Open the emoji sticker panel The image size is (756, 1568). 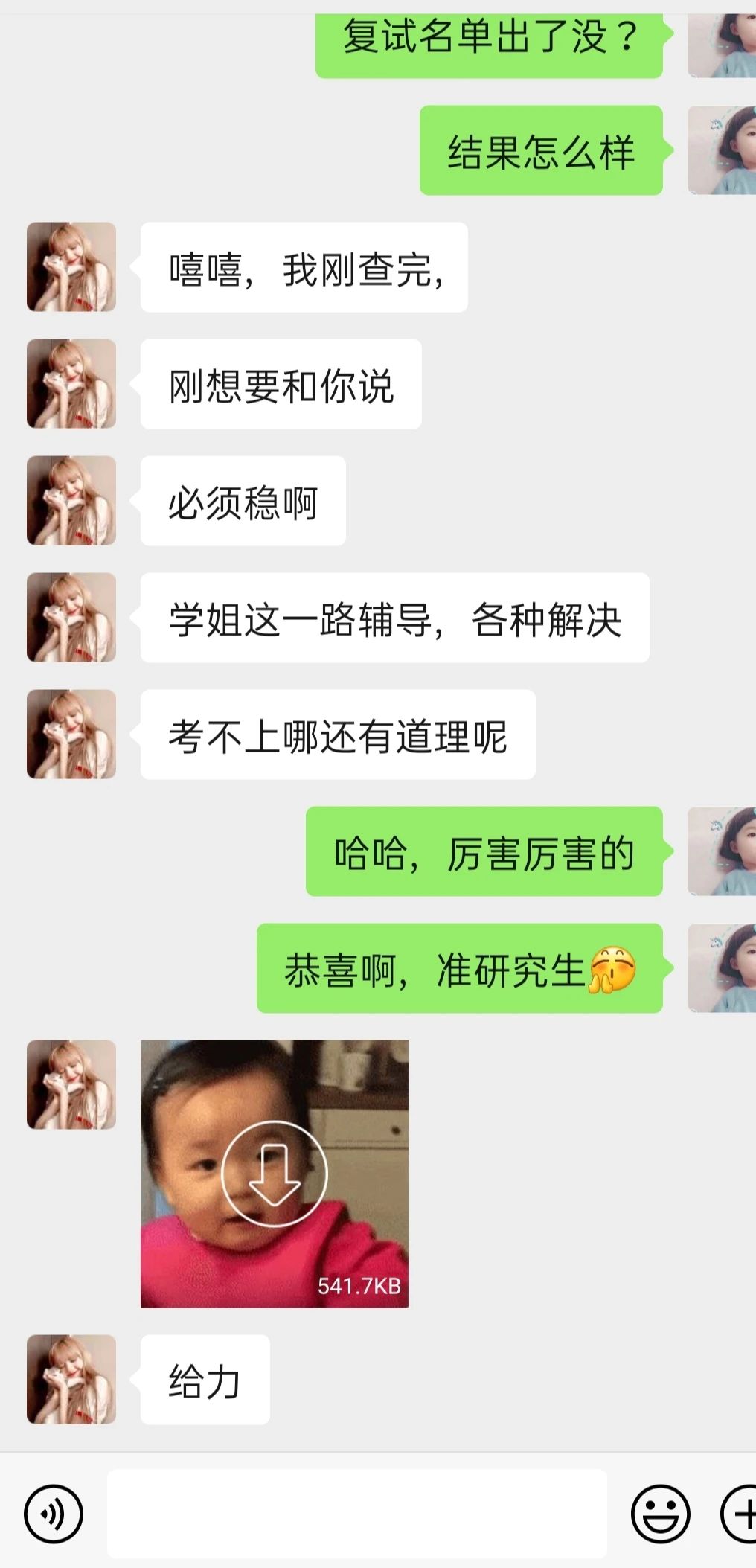(x=660, y=1514)
